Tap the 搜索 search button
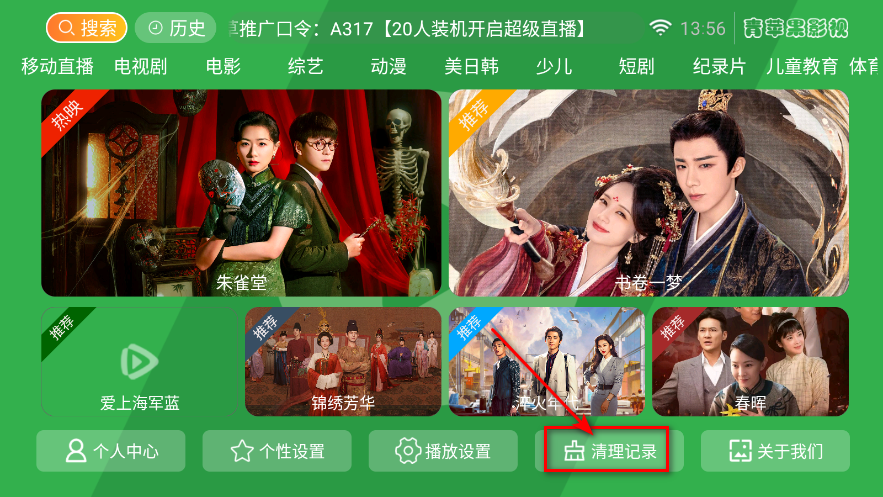 86,28
